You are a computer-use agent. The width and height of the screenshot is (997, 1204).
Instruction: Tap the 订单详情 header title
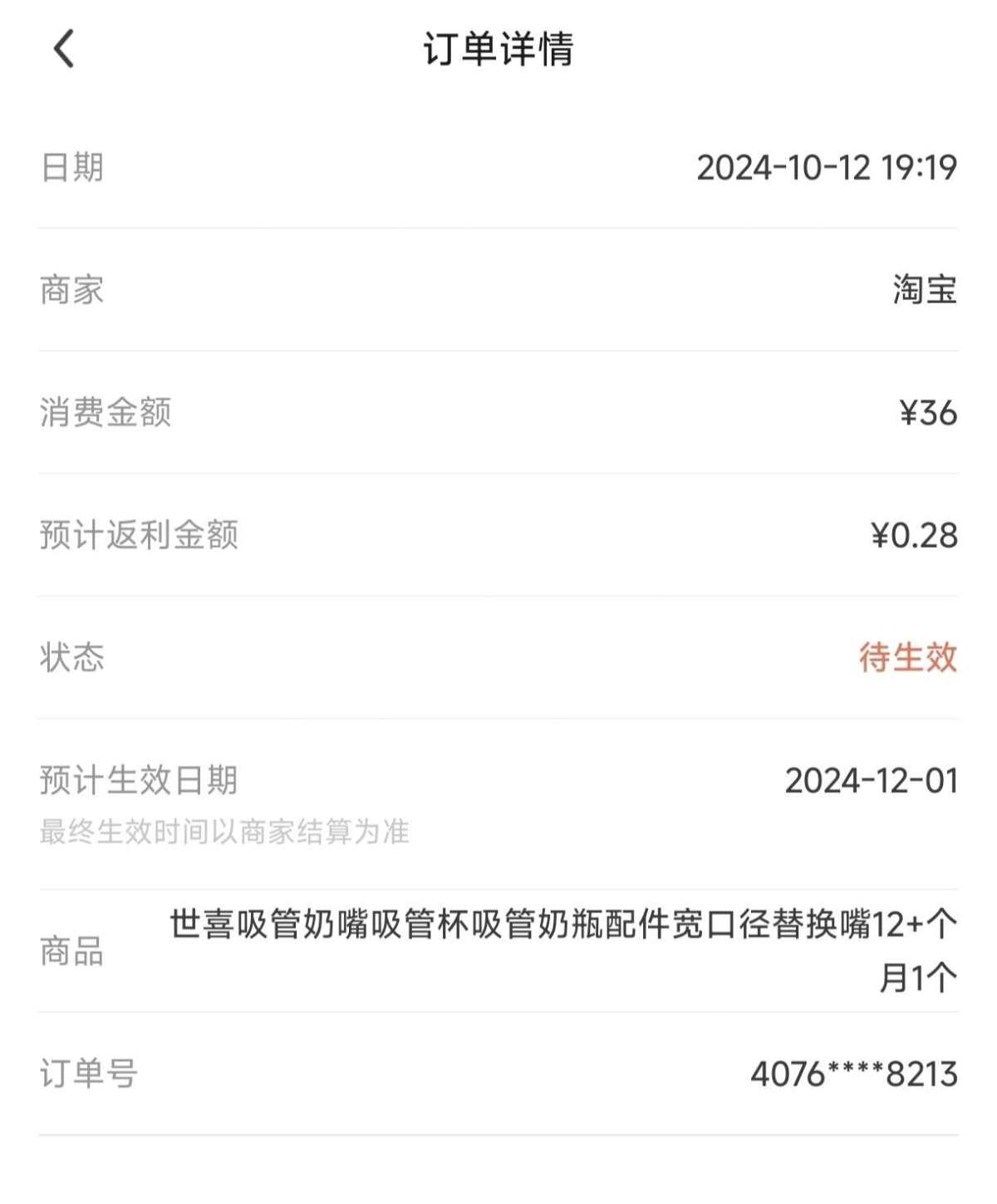pos(498,50)
